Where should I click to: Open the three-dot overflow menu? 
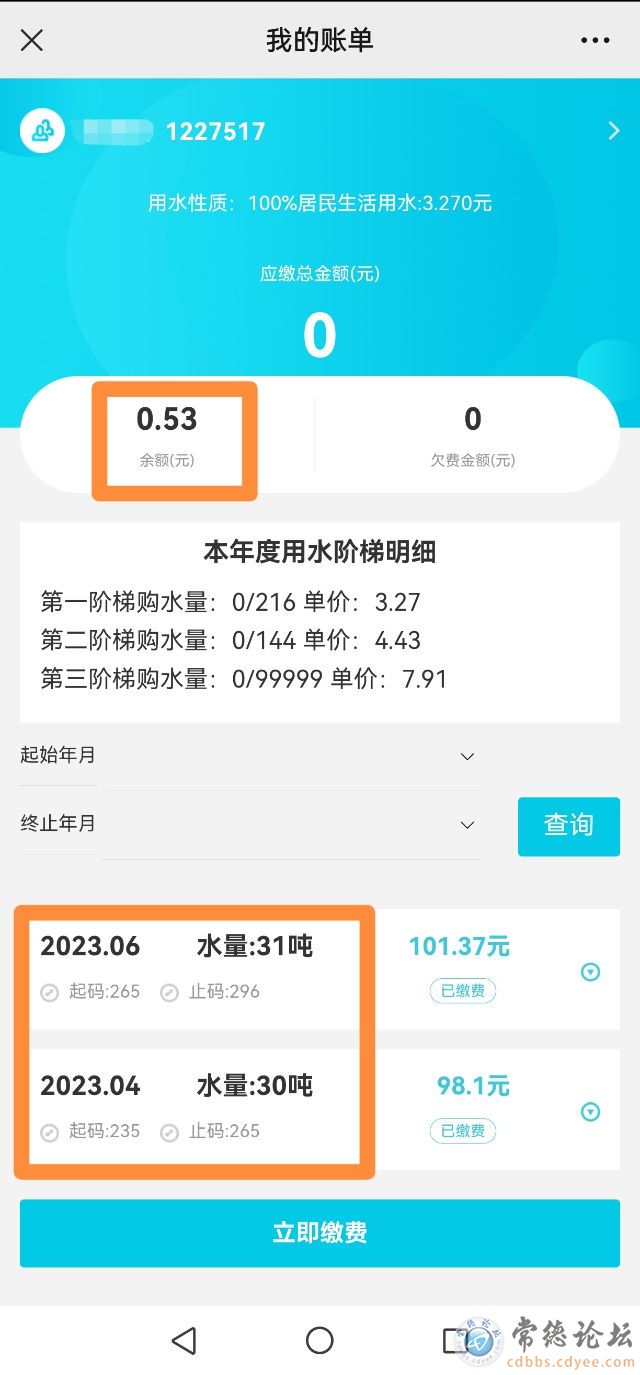(595, 40)
